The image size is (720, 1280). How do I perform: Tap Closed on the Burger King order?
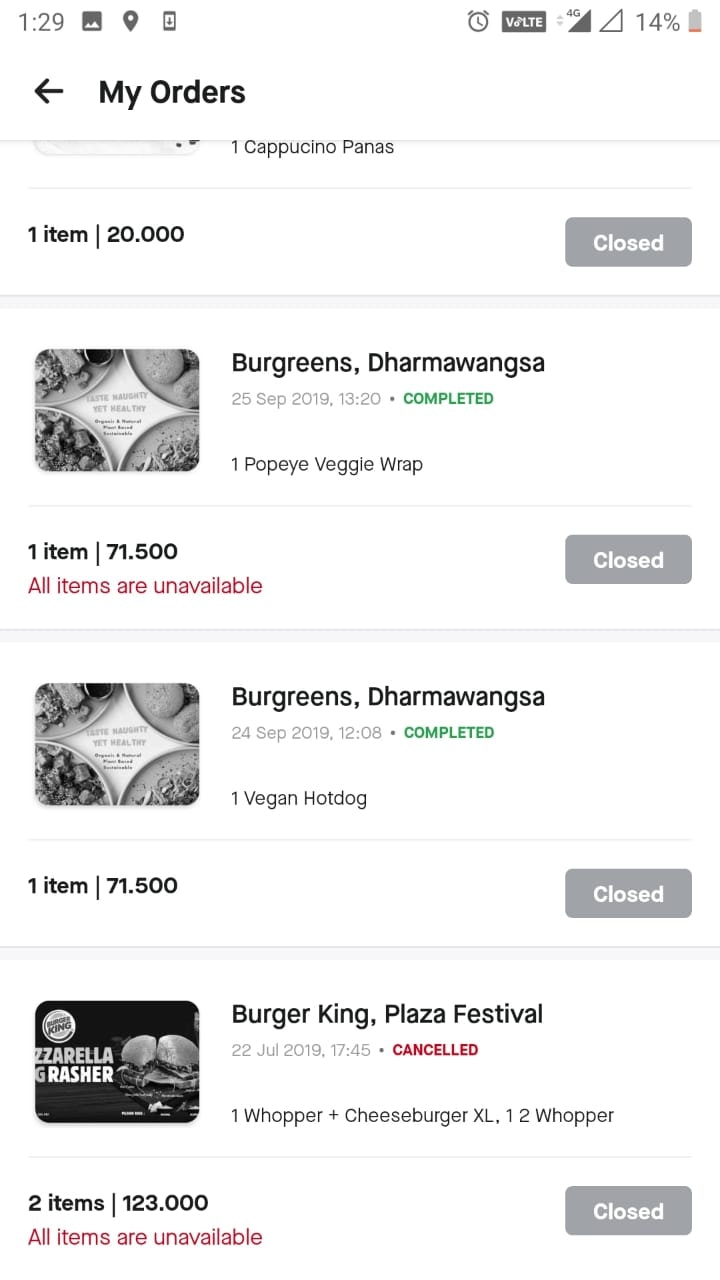(628, 1210)
